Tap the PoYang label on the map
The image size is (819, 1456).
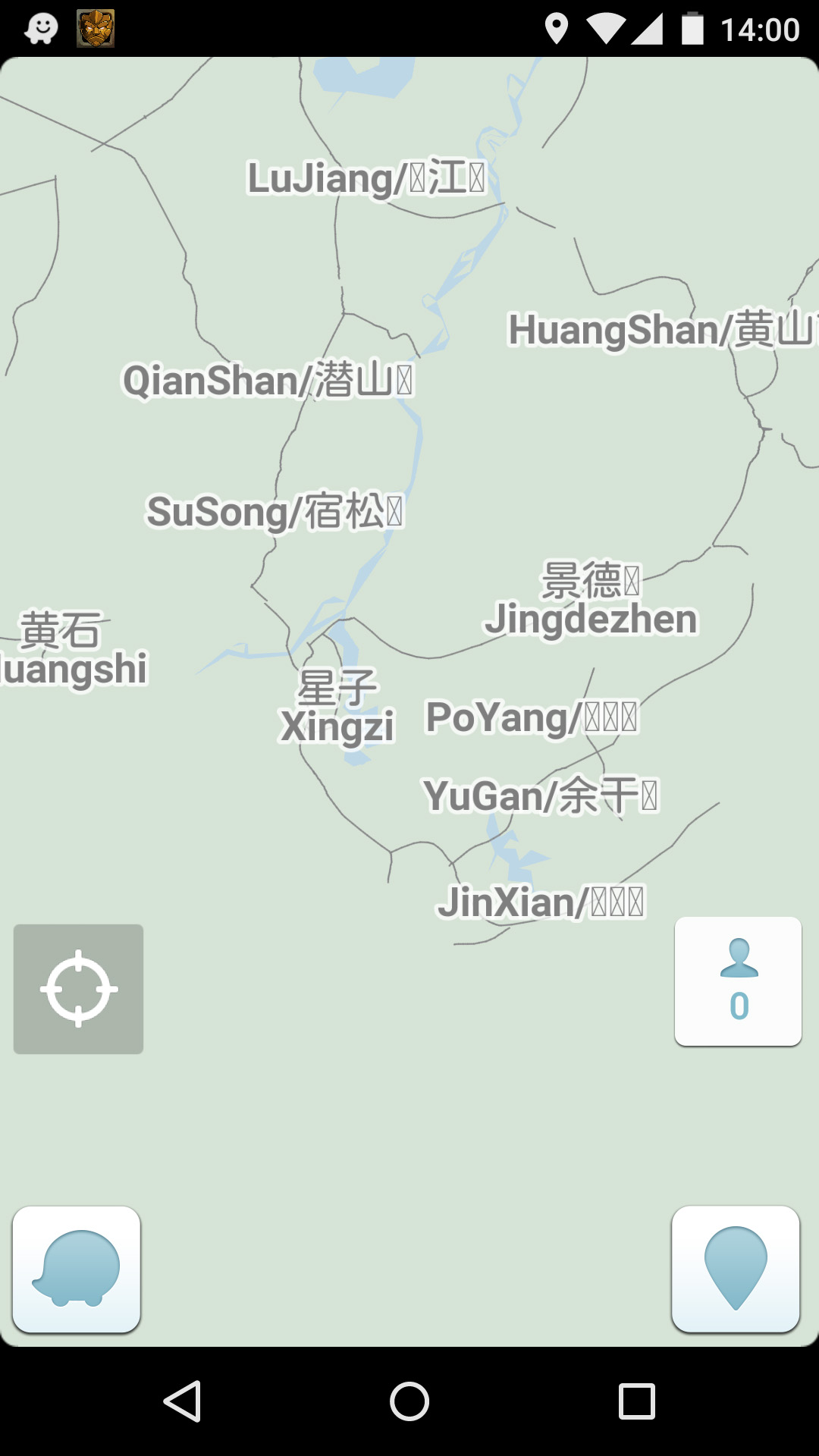pos(532,719)
